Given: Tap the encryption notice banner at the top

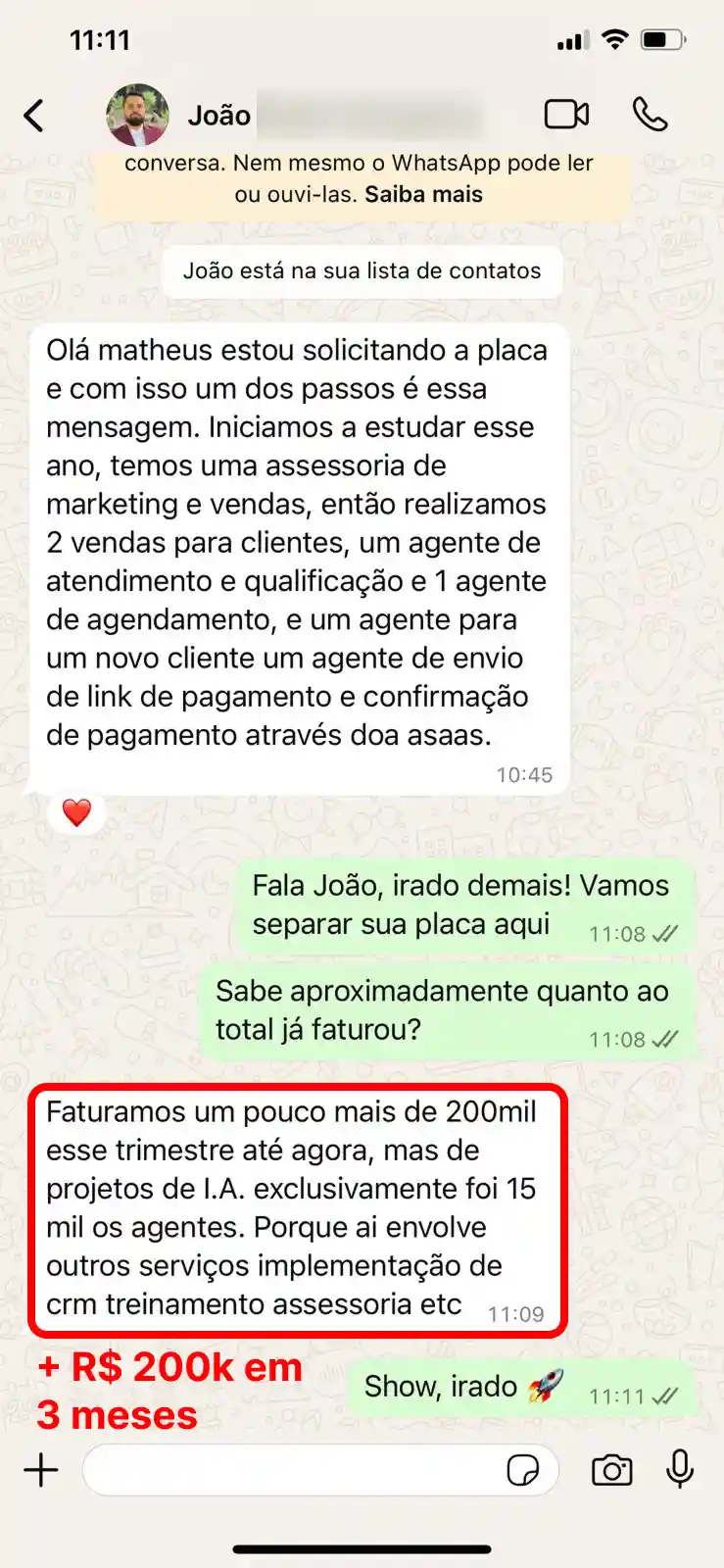Looking at the screenshot, I should point(362,178).
